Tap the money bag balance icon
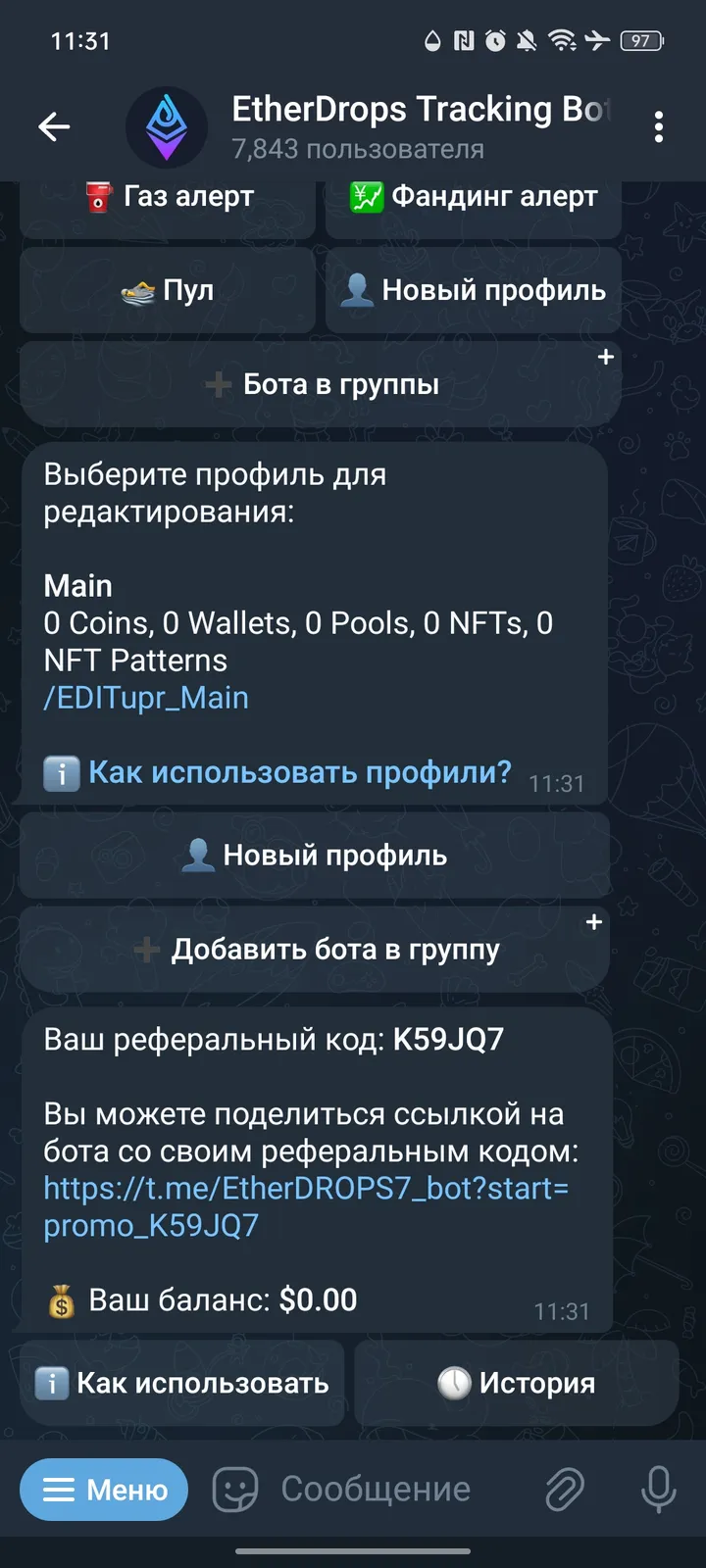Image resolution: width=706 pixels, height=1568 pixels. (59, 1300)
